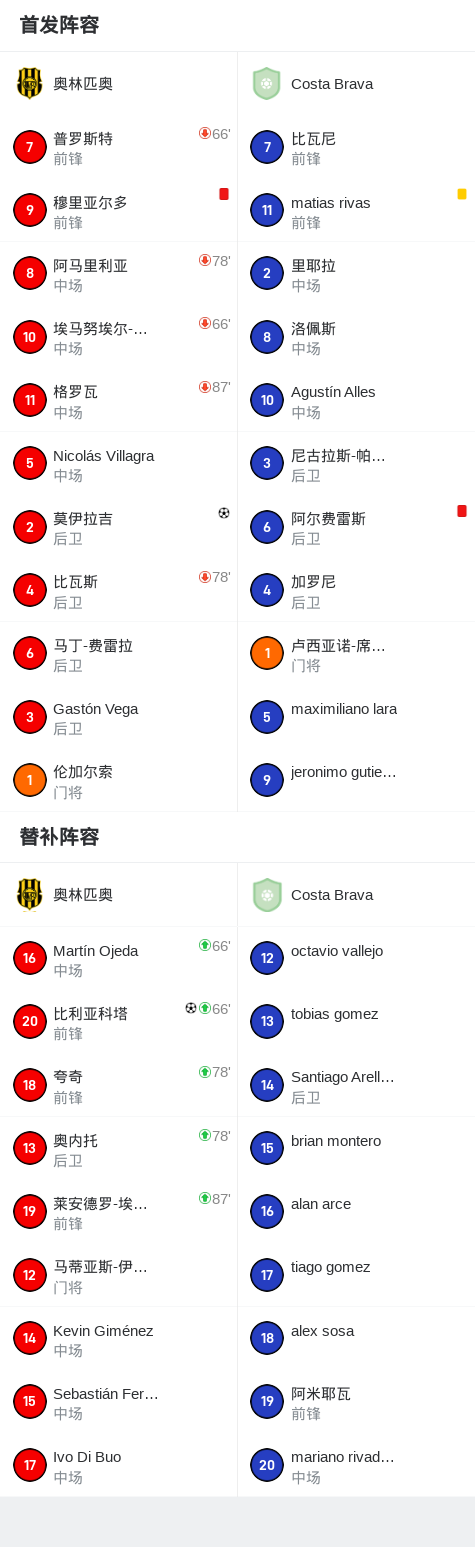View matias rivas player page

pyautogui.click(x=356, y=210)
